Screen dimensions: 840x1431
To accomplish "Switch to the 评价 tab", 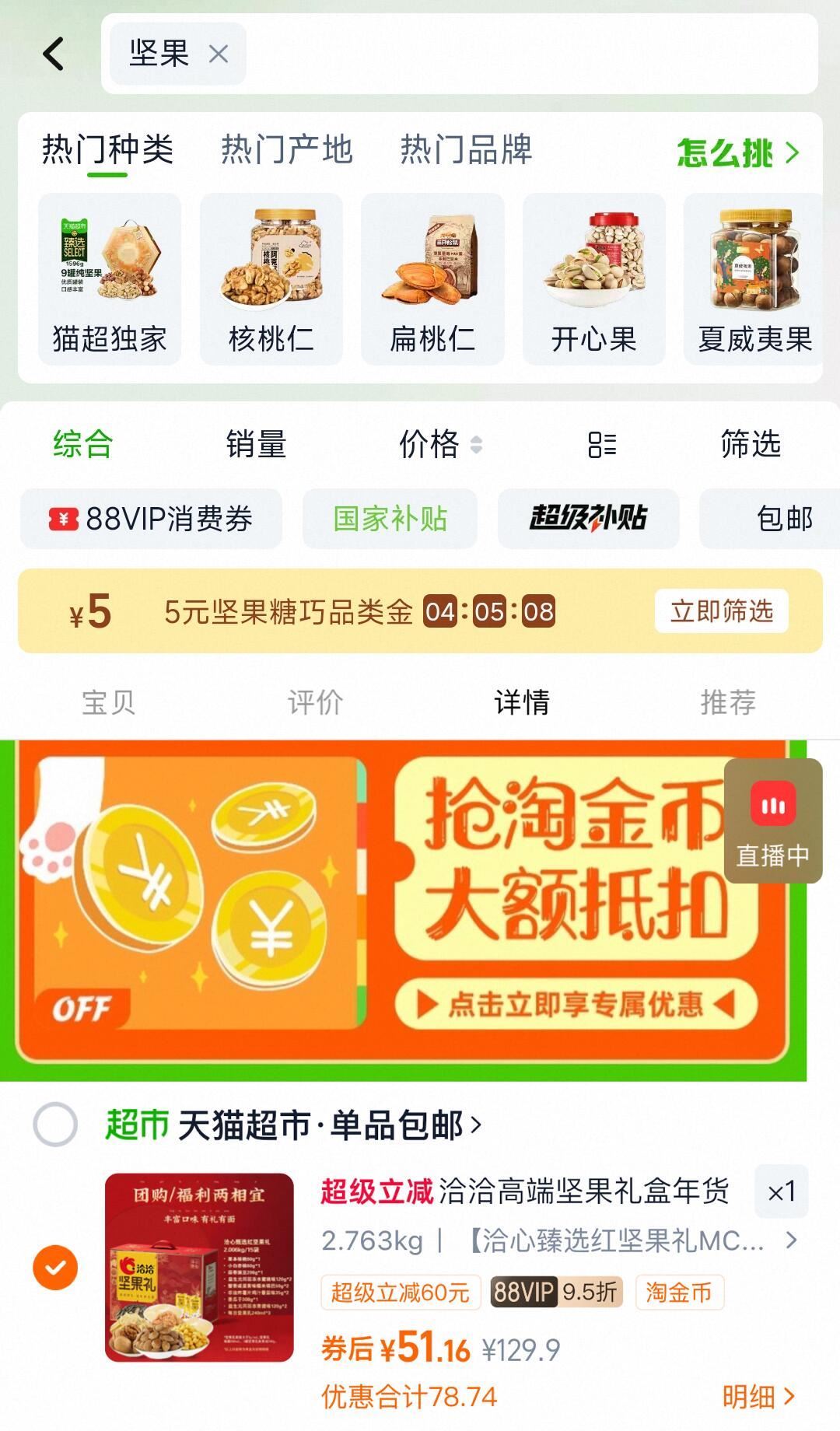I will point(315,702).
